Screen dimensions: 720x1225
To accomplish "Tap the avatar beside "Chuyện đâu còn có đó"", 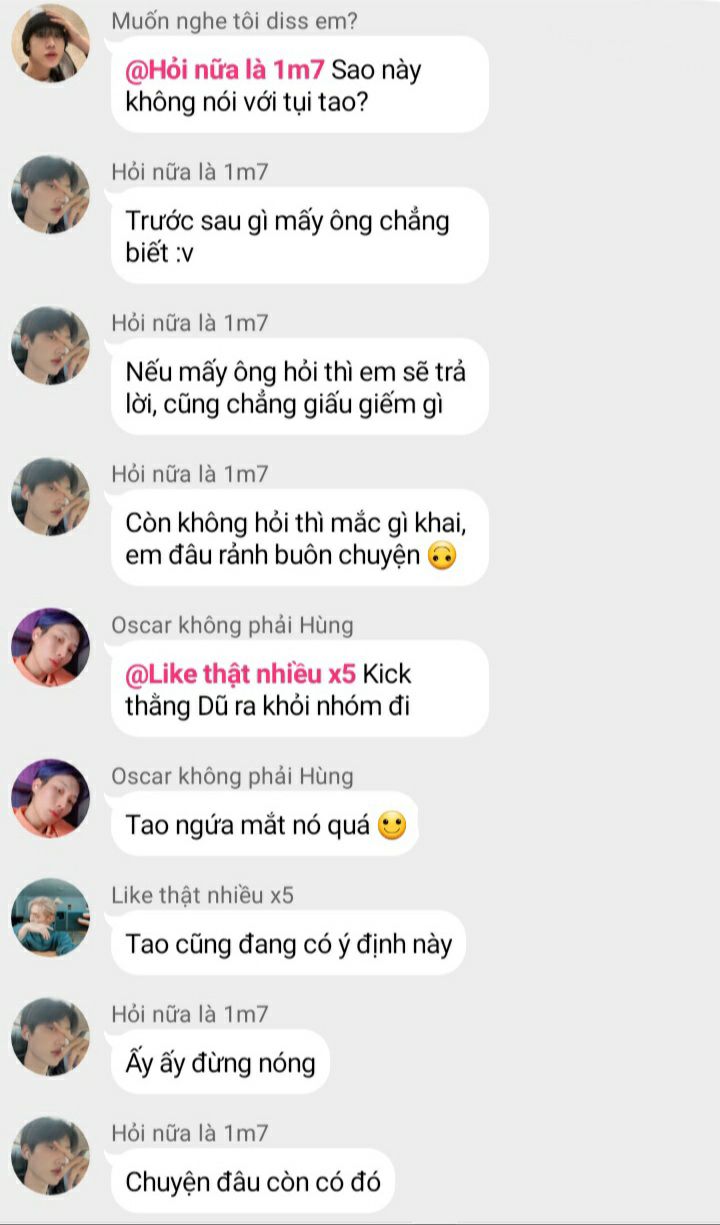I will click(50, 1156).
